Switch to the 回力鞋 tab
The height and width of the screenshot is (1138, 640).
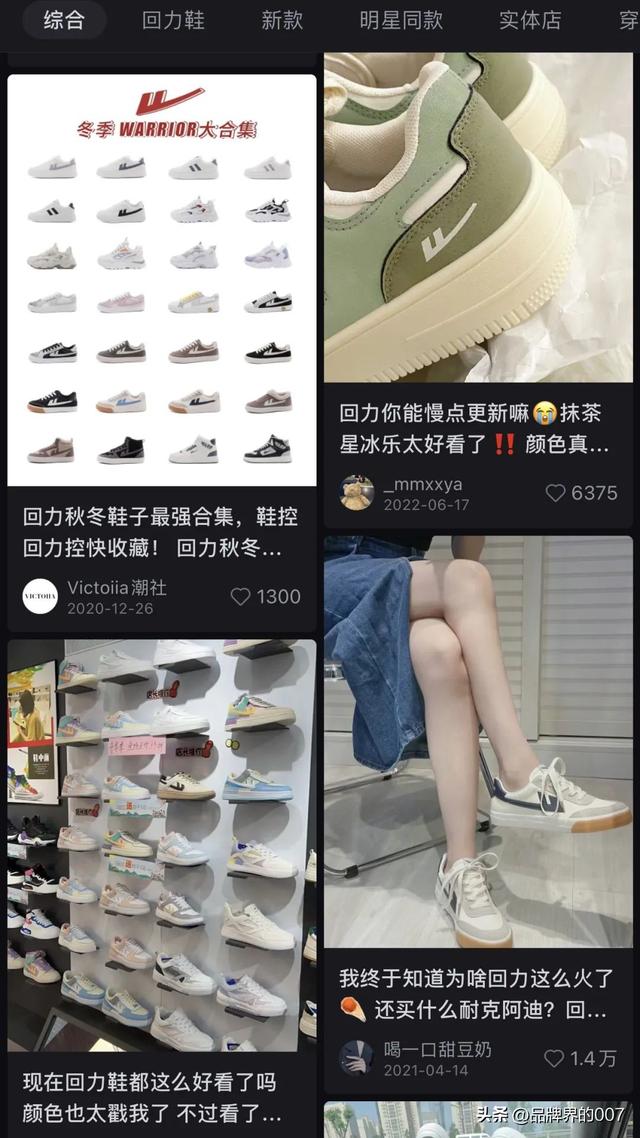[x=173, y=20]
